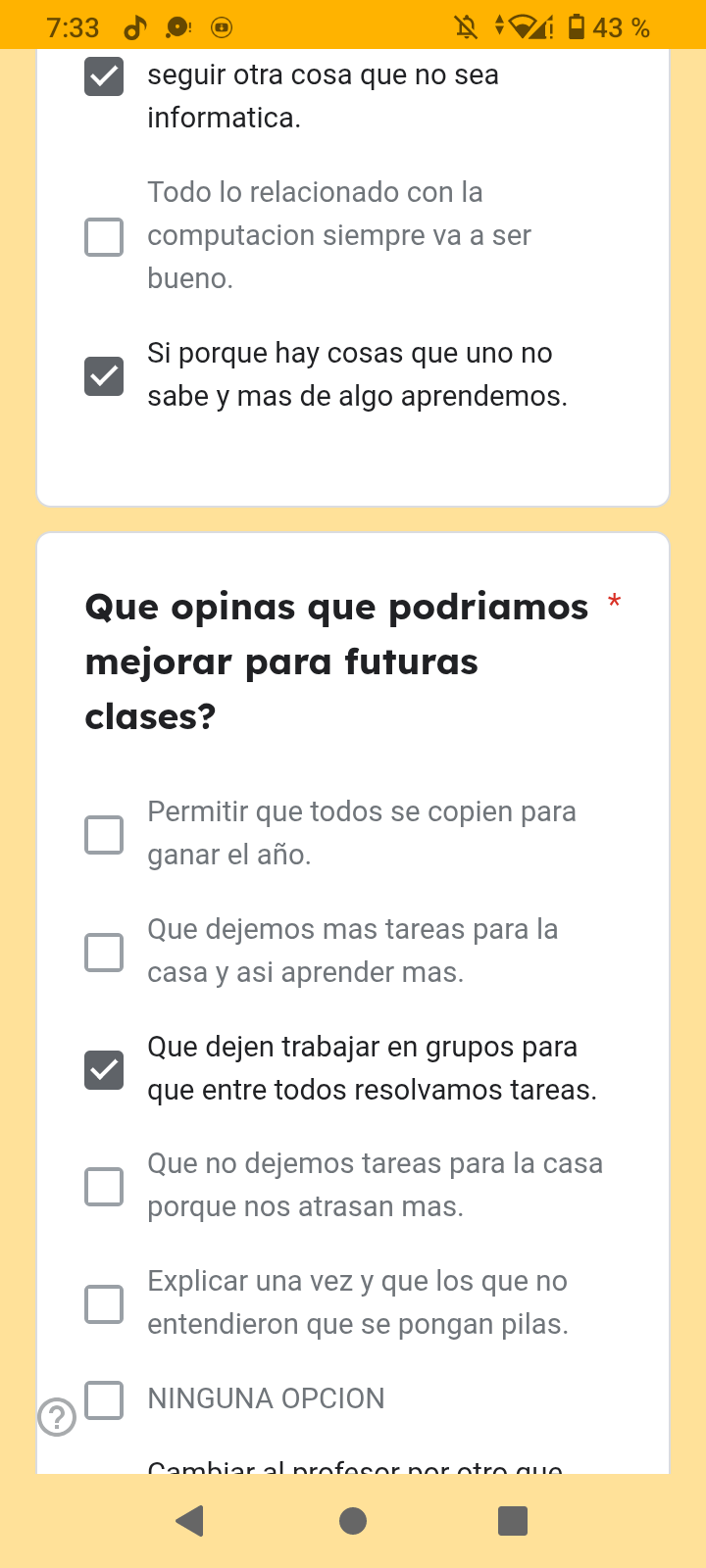Select 'Permitir que todos se copien' checkbox
706x1568 pixels.
tap(104, 834)
